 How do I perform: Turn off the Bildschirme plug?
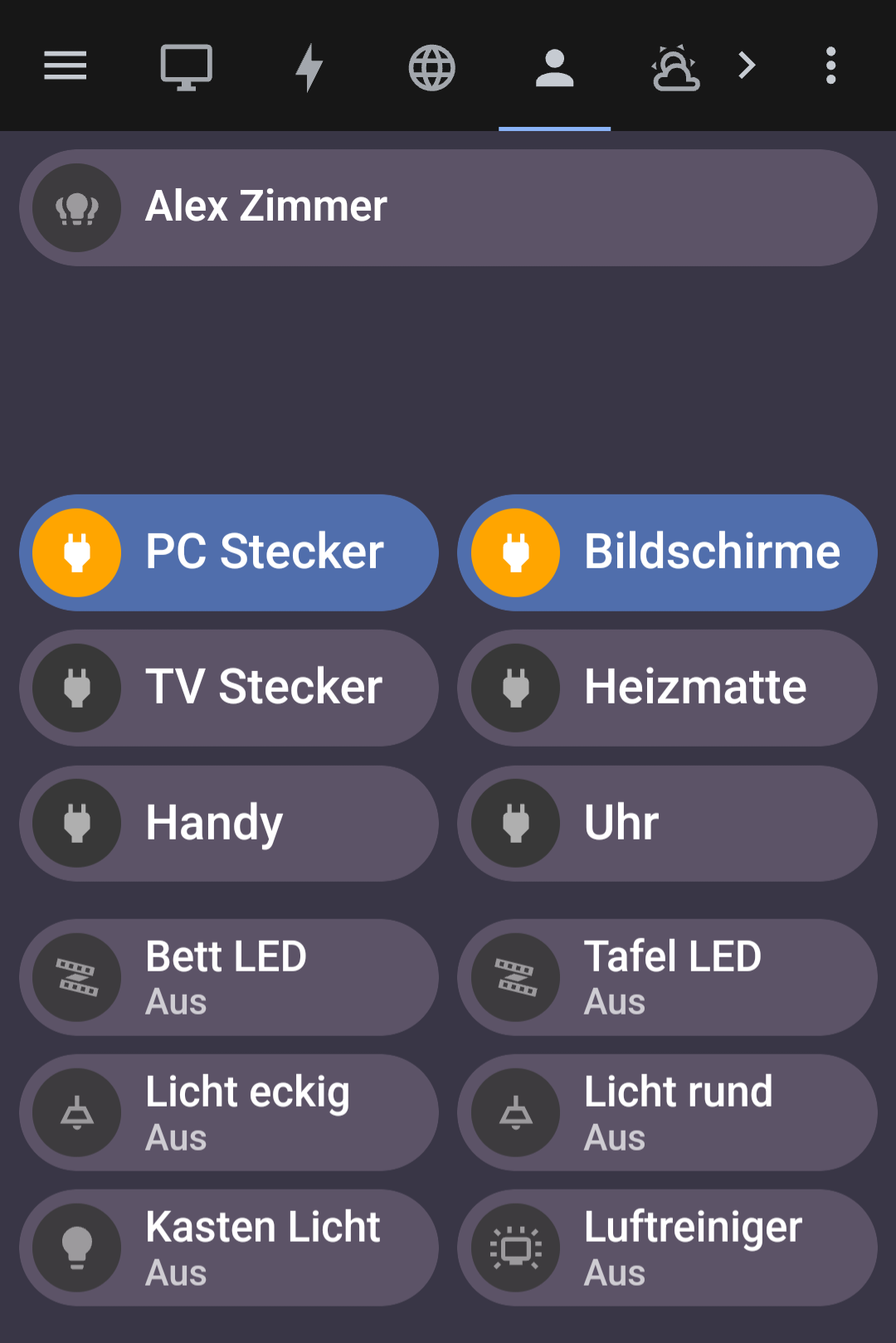coord(515,552)
